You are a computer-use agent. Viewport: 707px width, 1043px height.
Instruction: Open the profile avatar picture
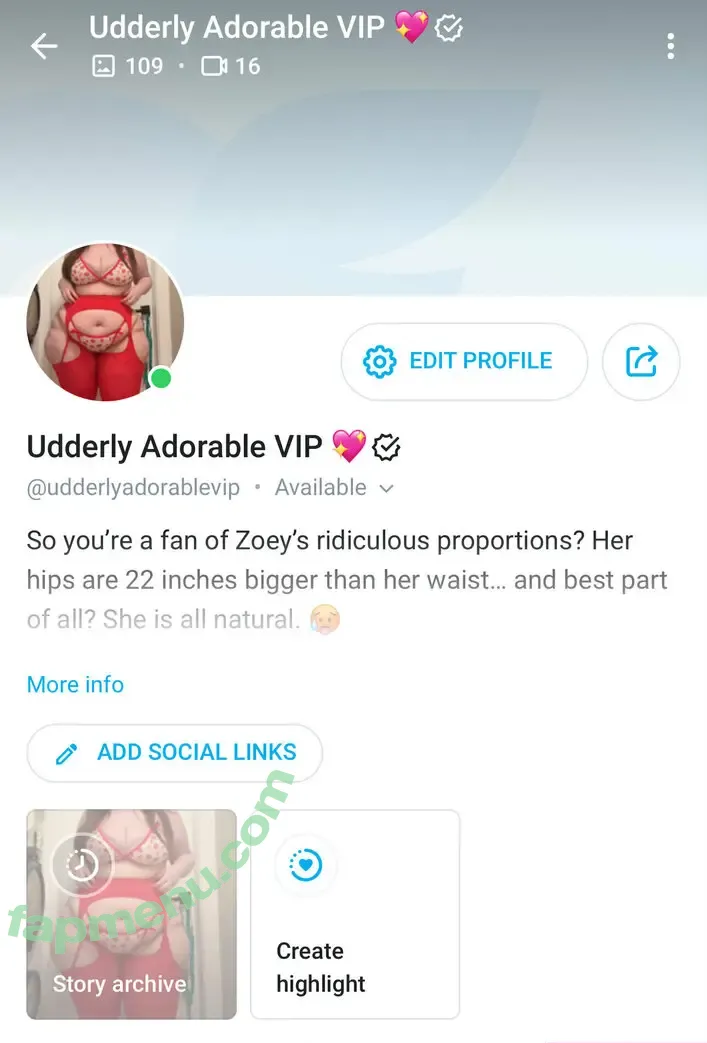pyautogui.click(x=105, y=320)
